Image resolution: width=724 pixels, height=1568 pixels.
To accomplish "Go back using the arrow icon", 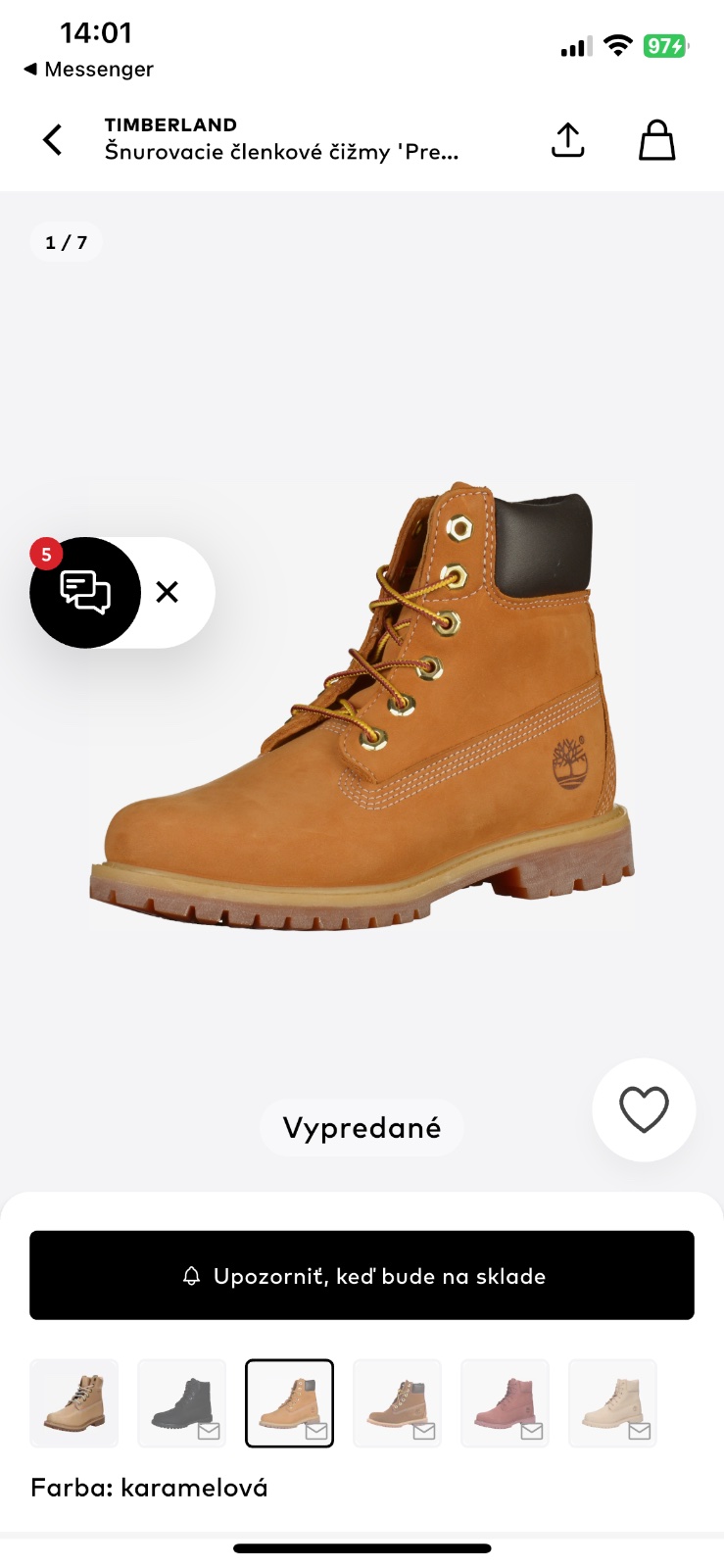I will [x=53, y=140].
